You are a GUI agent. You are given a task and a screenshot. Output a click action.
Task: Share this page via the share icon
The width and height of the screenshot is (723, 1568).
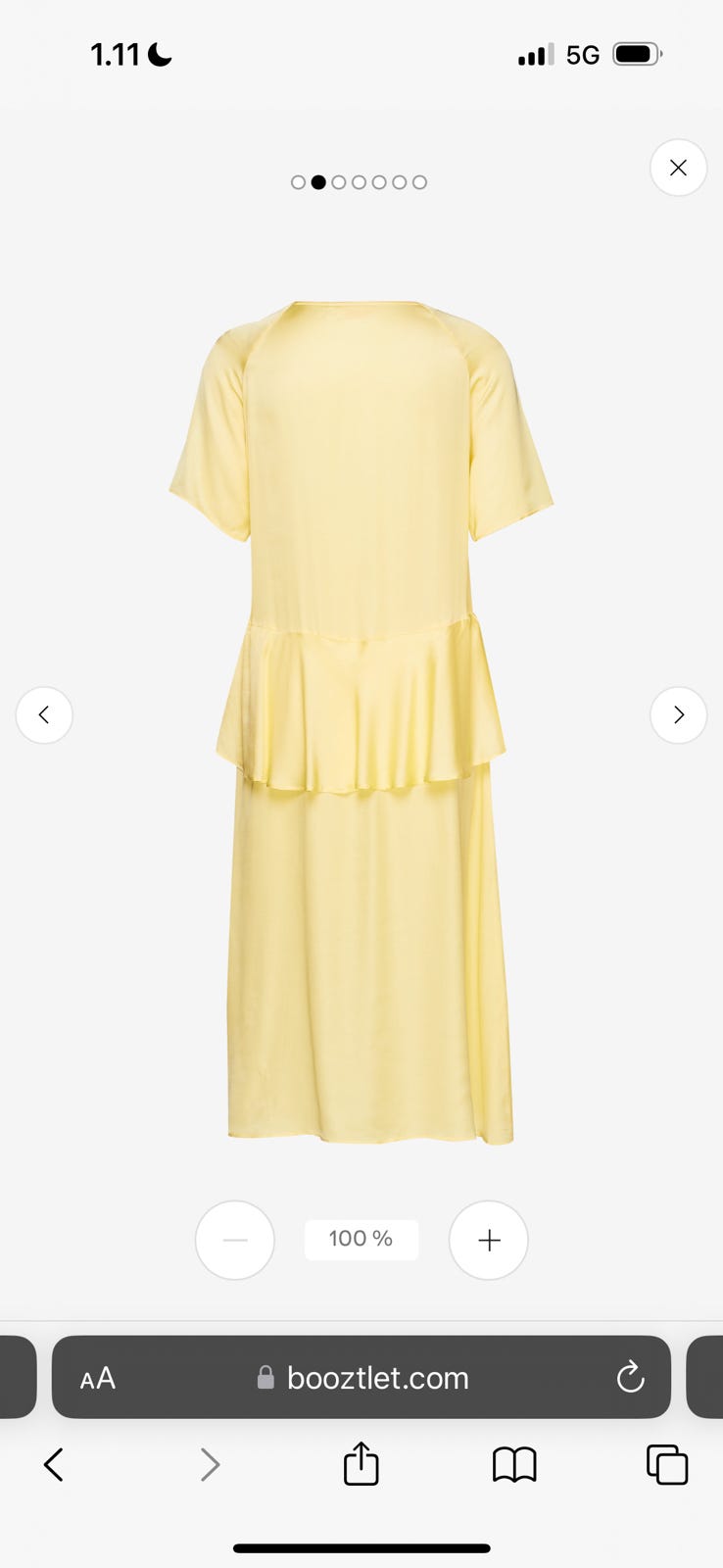point(361,1464)
